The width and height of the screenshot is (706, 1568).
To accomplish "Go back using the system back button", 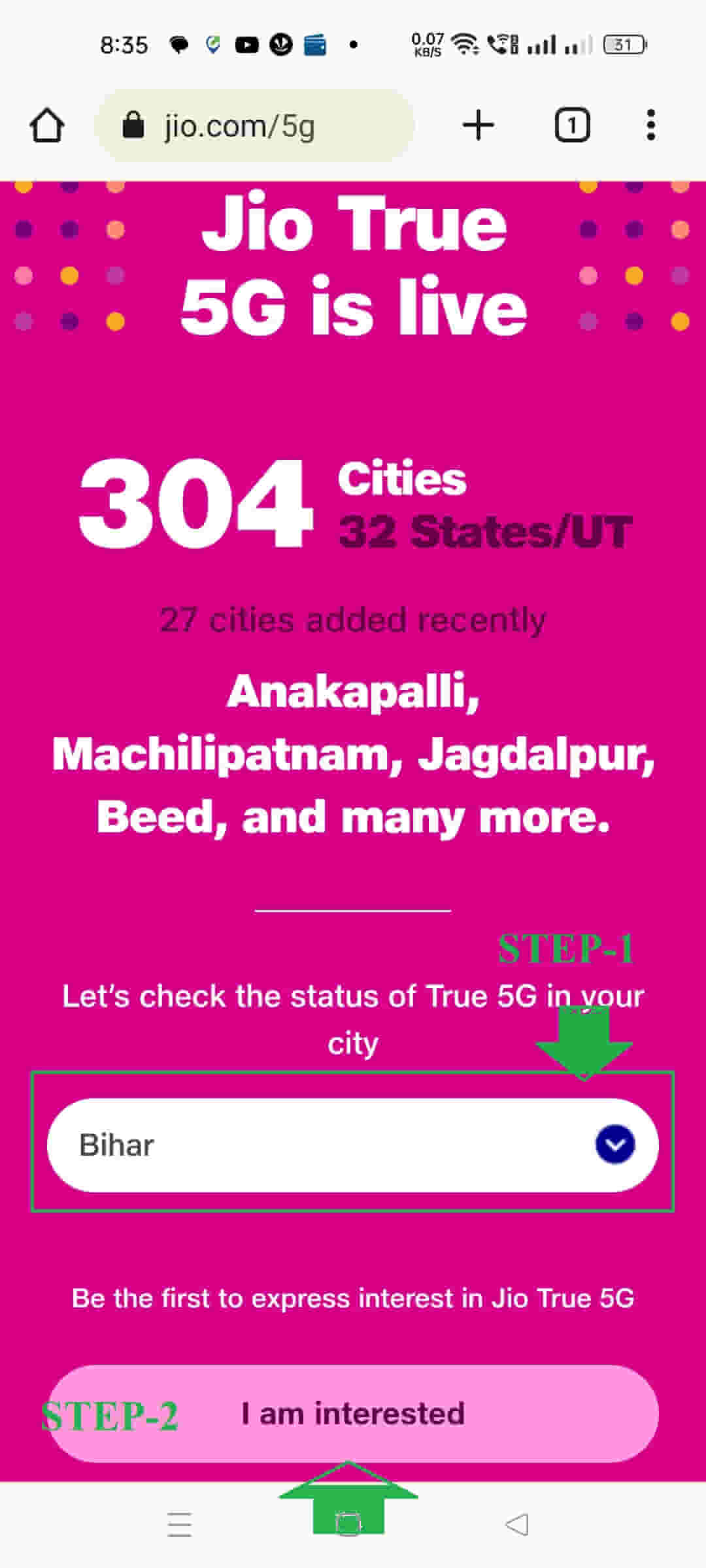I will click(517, 1525).
